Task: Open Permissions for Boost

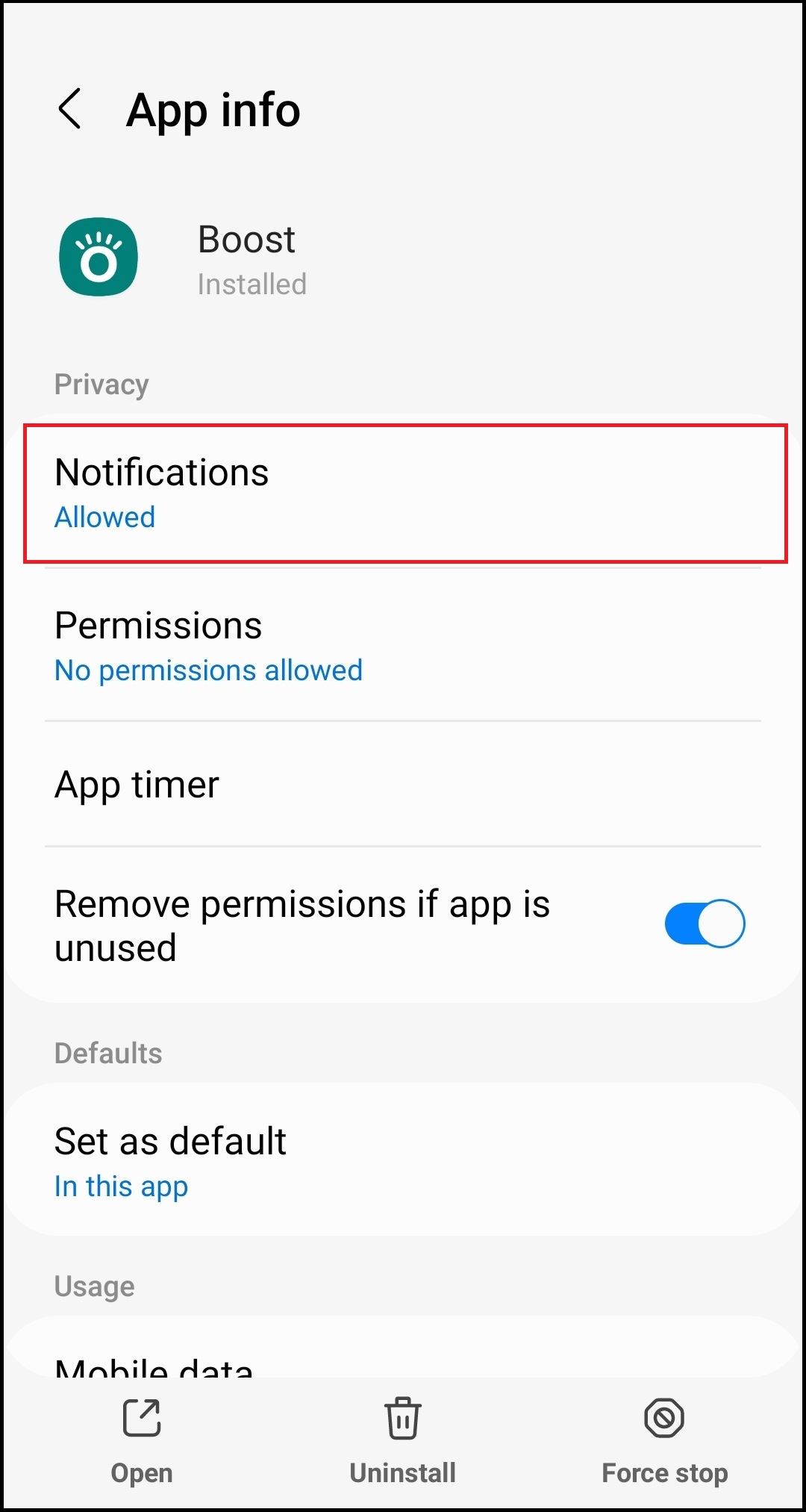Action: tap(403, 646)
